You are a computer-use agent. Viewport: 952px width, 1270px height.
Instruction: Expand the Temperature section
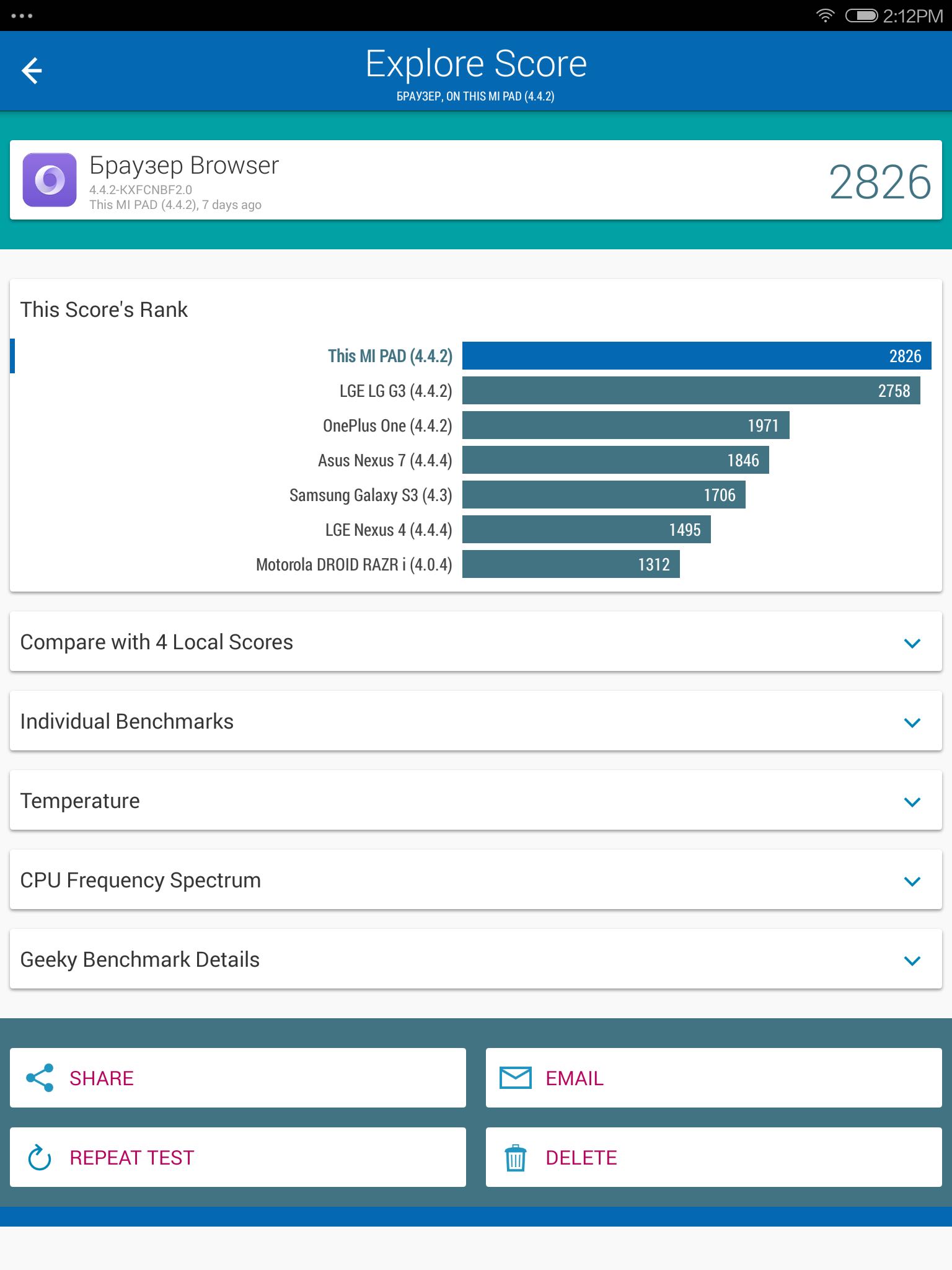pyautogui.click(x=476, y=801)
